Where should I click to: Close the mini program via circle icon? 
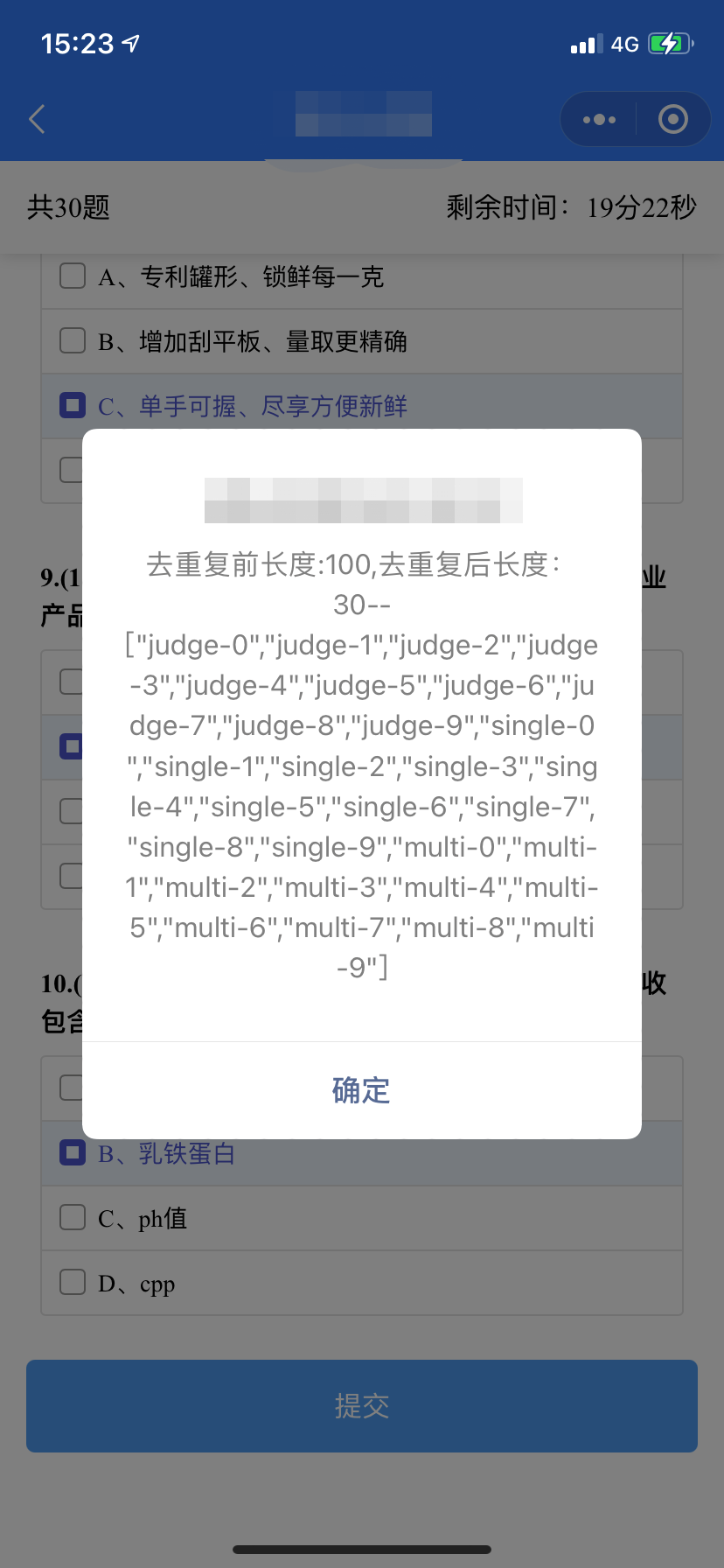[672, 119]
